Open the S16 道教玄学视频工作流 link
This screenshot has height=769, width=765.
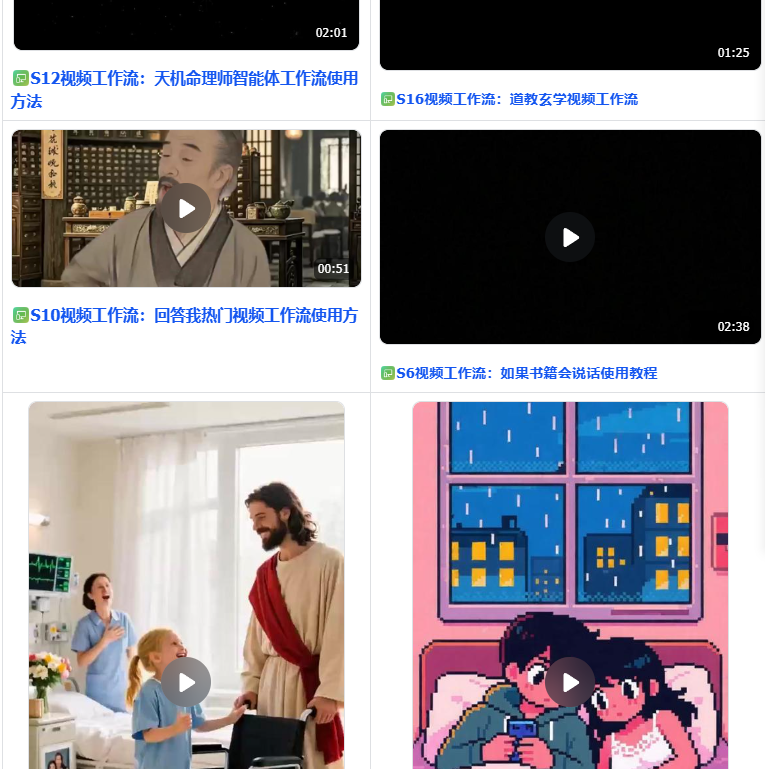[516, 99]
